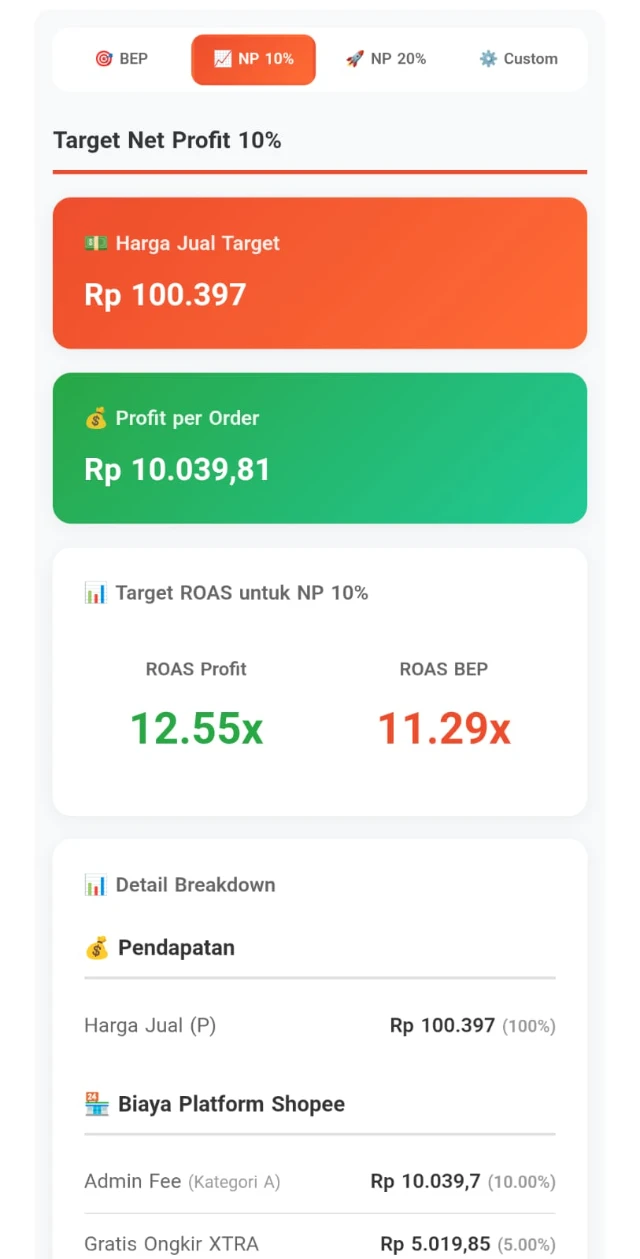The image size is (640, 1259).
Task: Open the NP 20% tab
Action: 386,59
